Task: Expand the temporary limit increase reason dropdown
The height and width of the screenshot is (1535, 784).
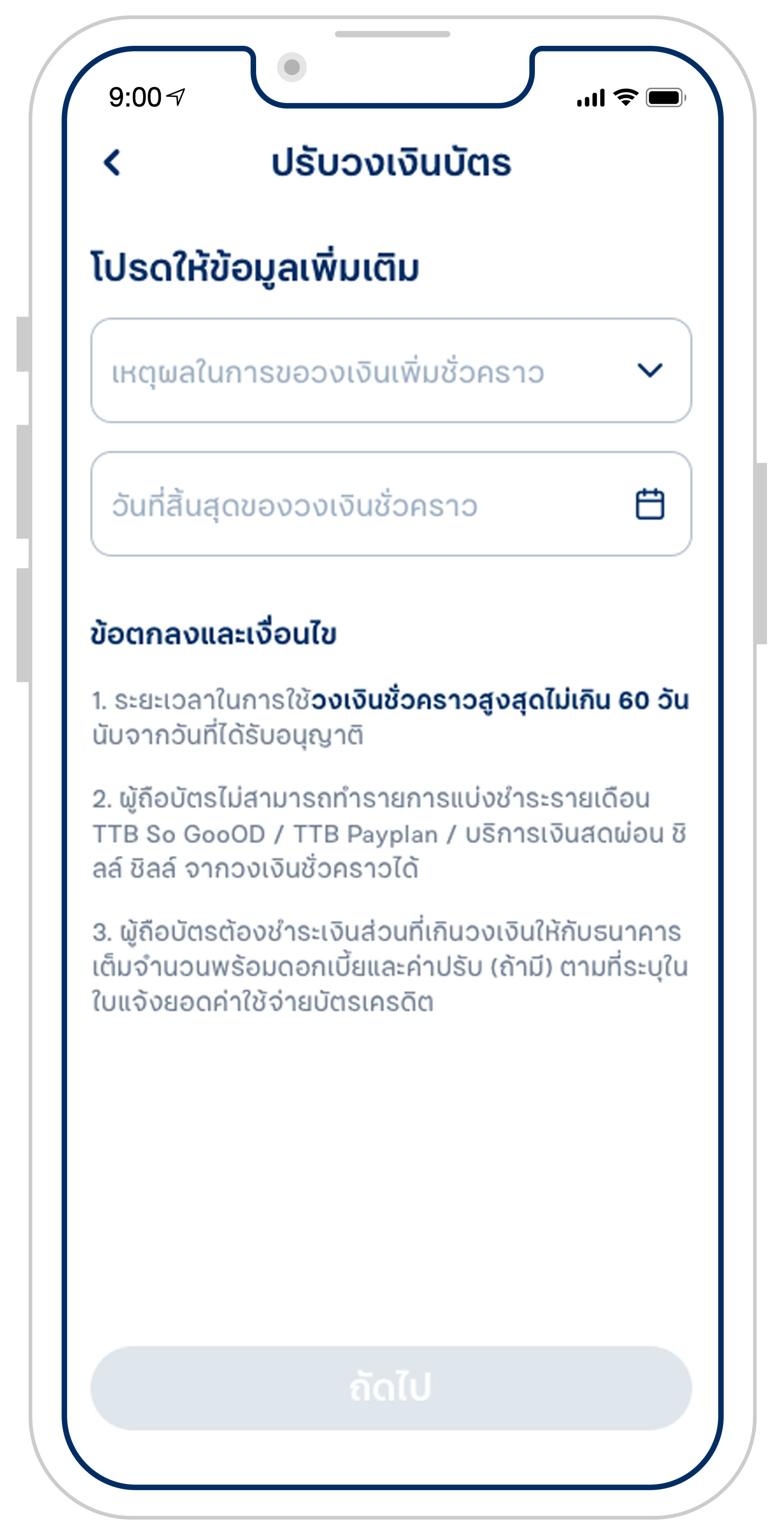Action: click(x=391, y=371)
